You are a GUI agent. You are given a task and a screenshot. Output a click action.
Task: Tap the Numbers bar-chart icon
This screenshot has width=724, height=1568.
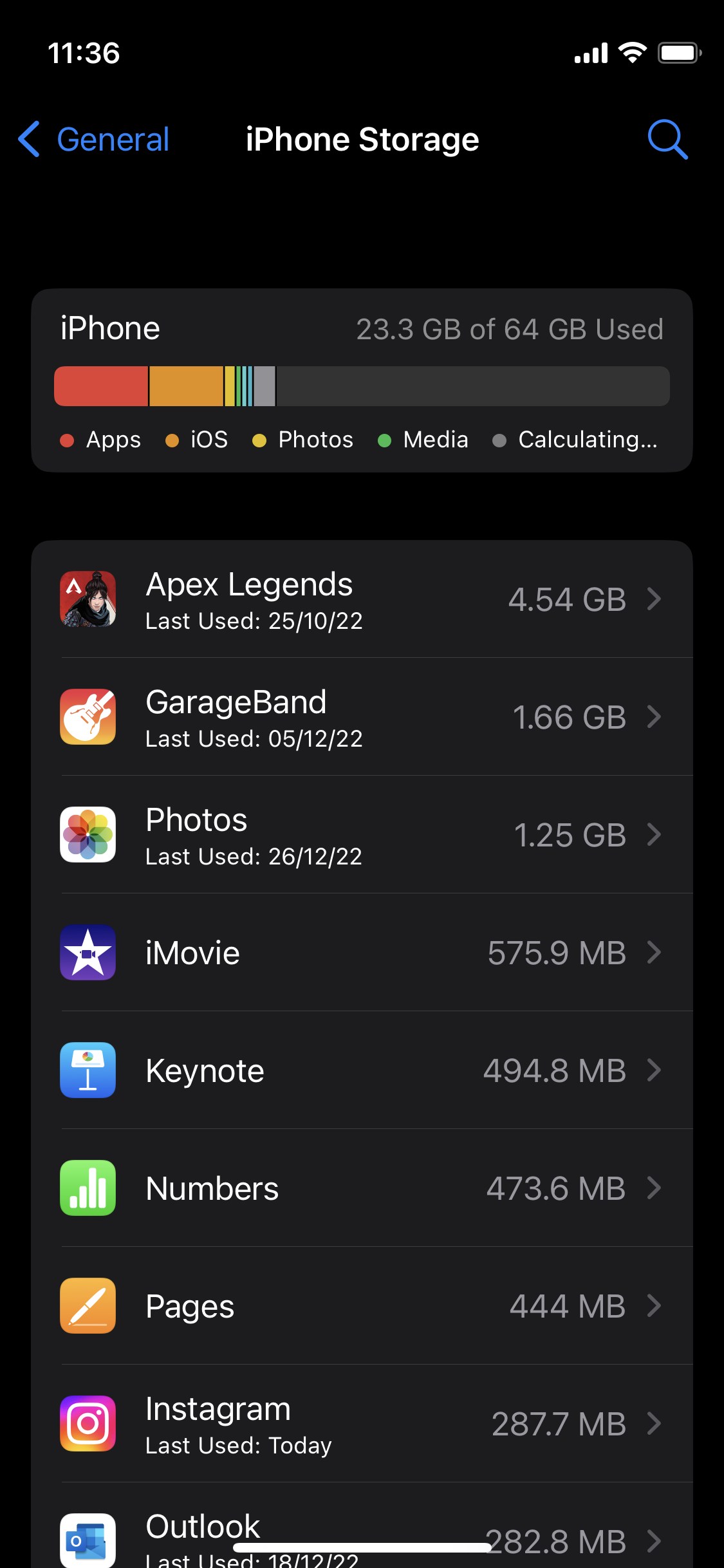[88, 1188]
